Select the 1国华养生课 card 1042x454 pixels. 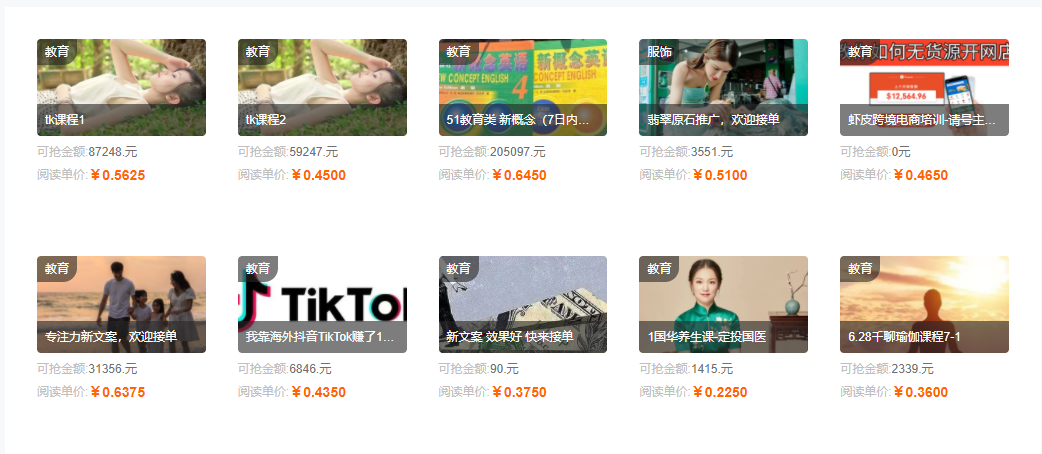point(723,304)
